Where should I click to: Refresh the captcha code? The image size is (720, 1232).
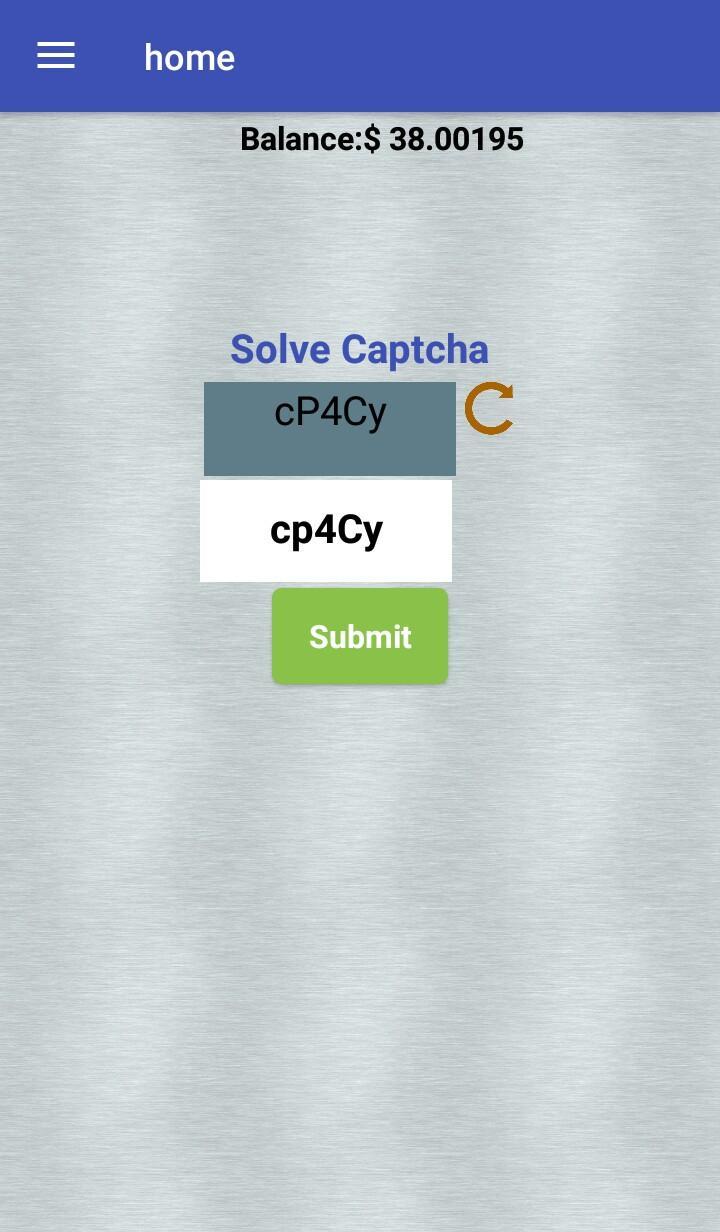(489, 409)
